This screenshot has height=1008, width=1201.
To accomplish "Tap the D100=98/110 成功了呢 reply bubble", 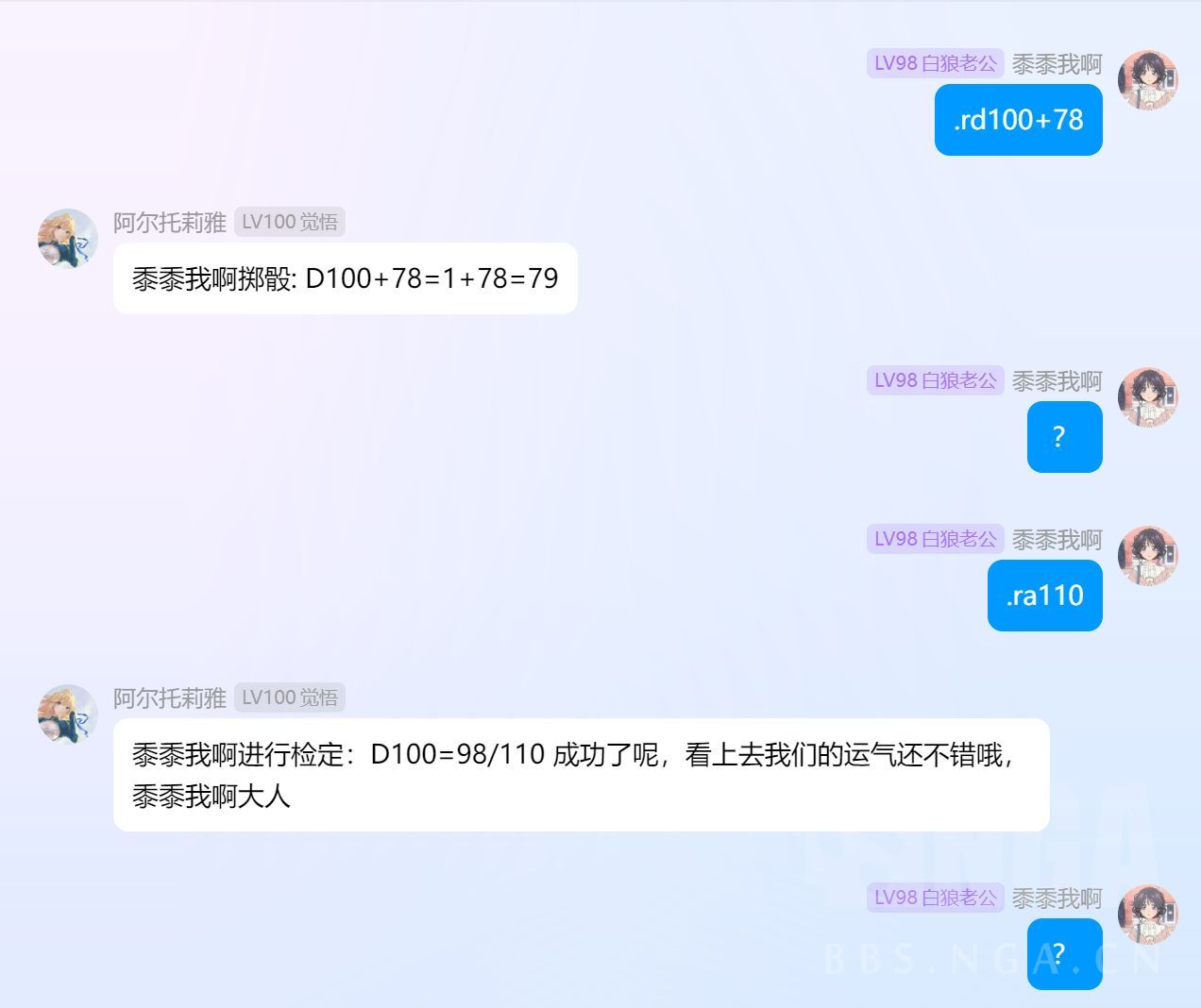I will click(582, 775).
